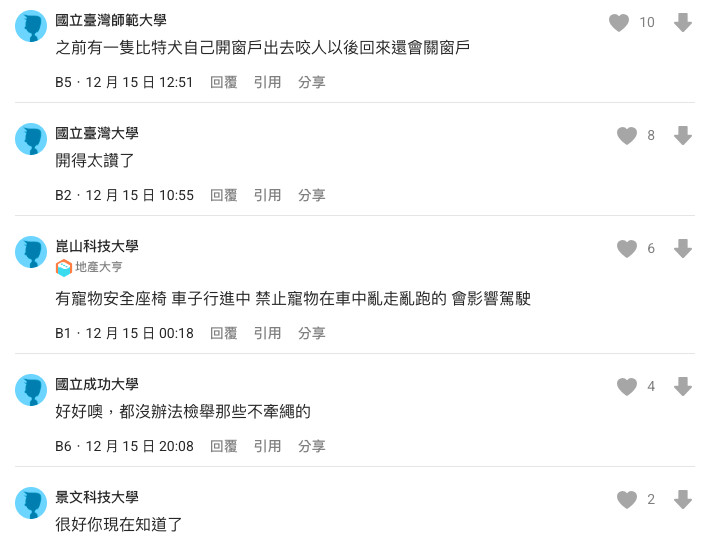Share the B5 comment
Screen dimensions: 705x542
pyautogui.click(x=311, y=82)
